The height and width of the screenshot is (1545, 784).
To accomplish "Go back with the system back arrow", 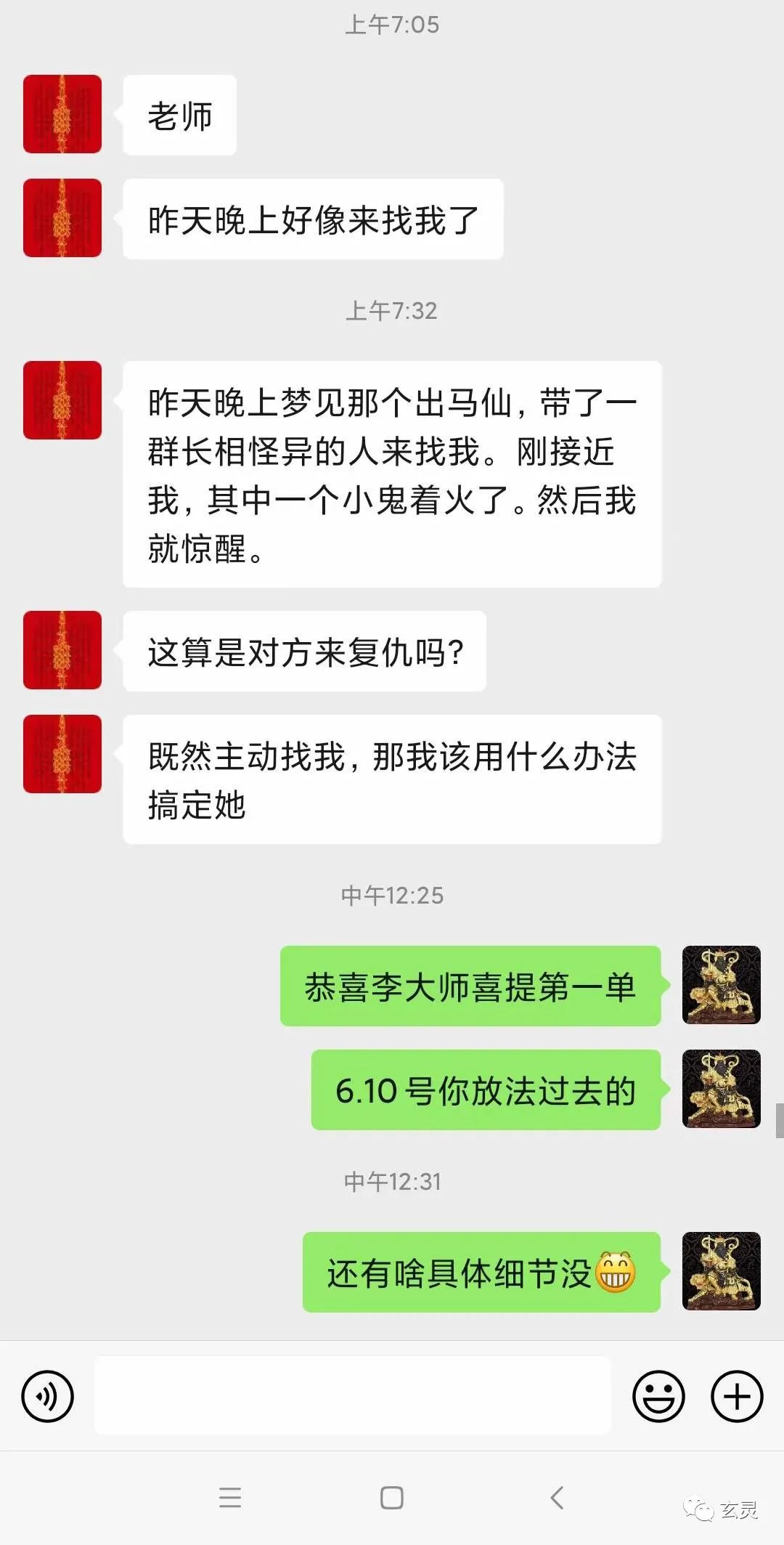I will pyautogui.click(x=557, y=1497).
